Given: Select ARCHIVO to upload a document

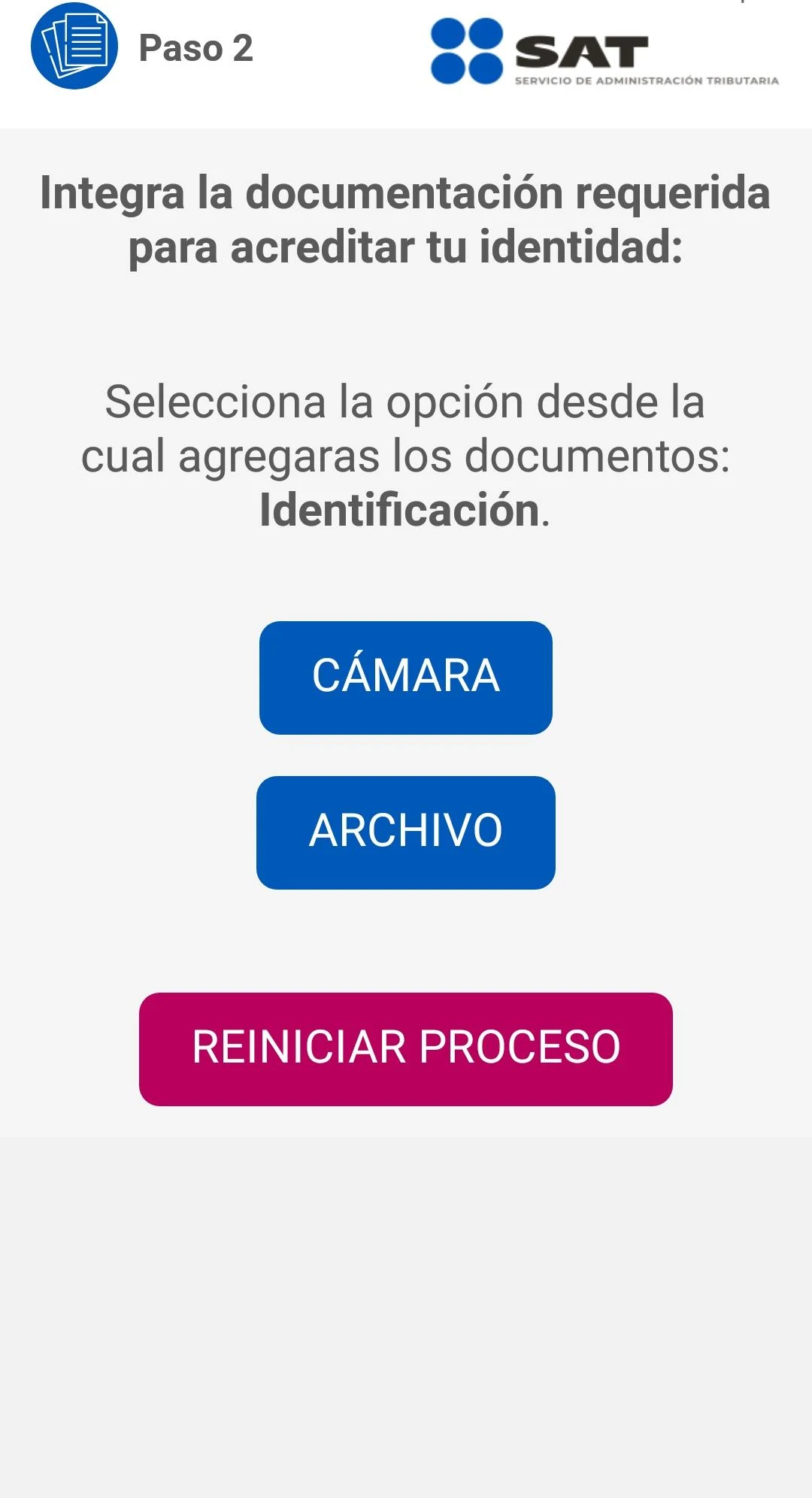Looking at the screenshot, I should tap(406, 831).
